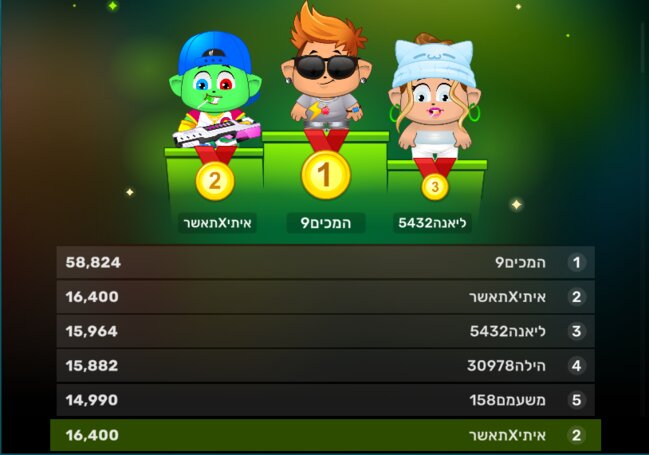Screen dimensions: 649x455
Task: Open the משעמם158 leaderboard row
Action: tap(325, 400)
